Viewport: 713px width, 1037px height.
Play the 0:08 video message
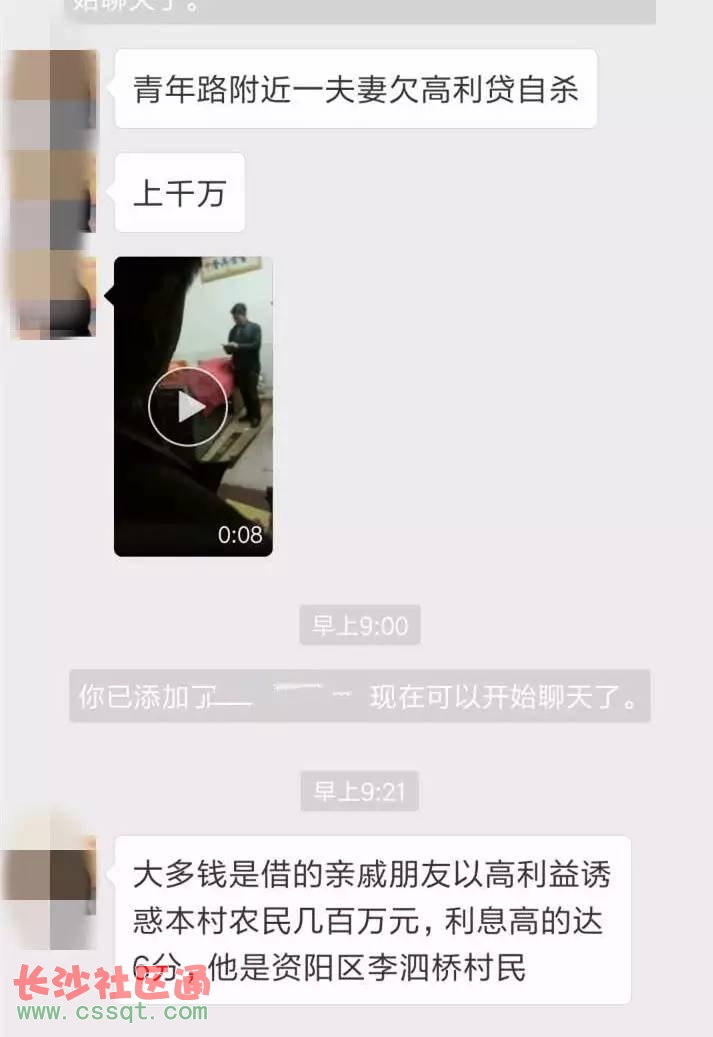(x=188, y=406)
